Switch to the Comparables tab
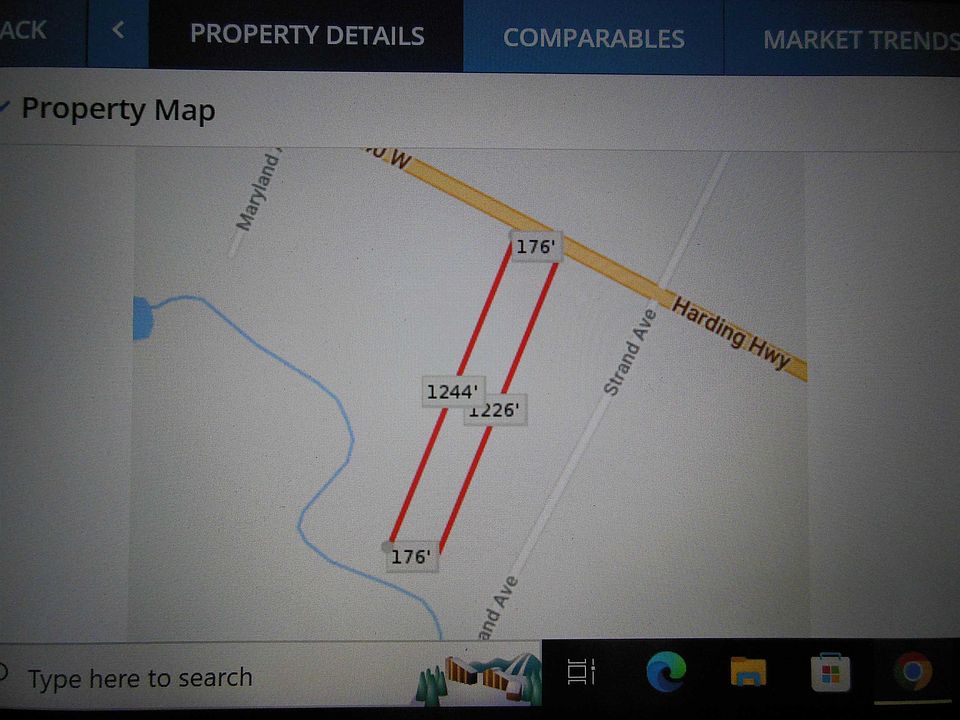This screenshot has width=960, height=720. point(593,38)
